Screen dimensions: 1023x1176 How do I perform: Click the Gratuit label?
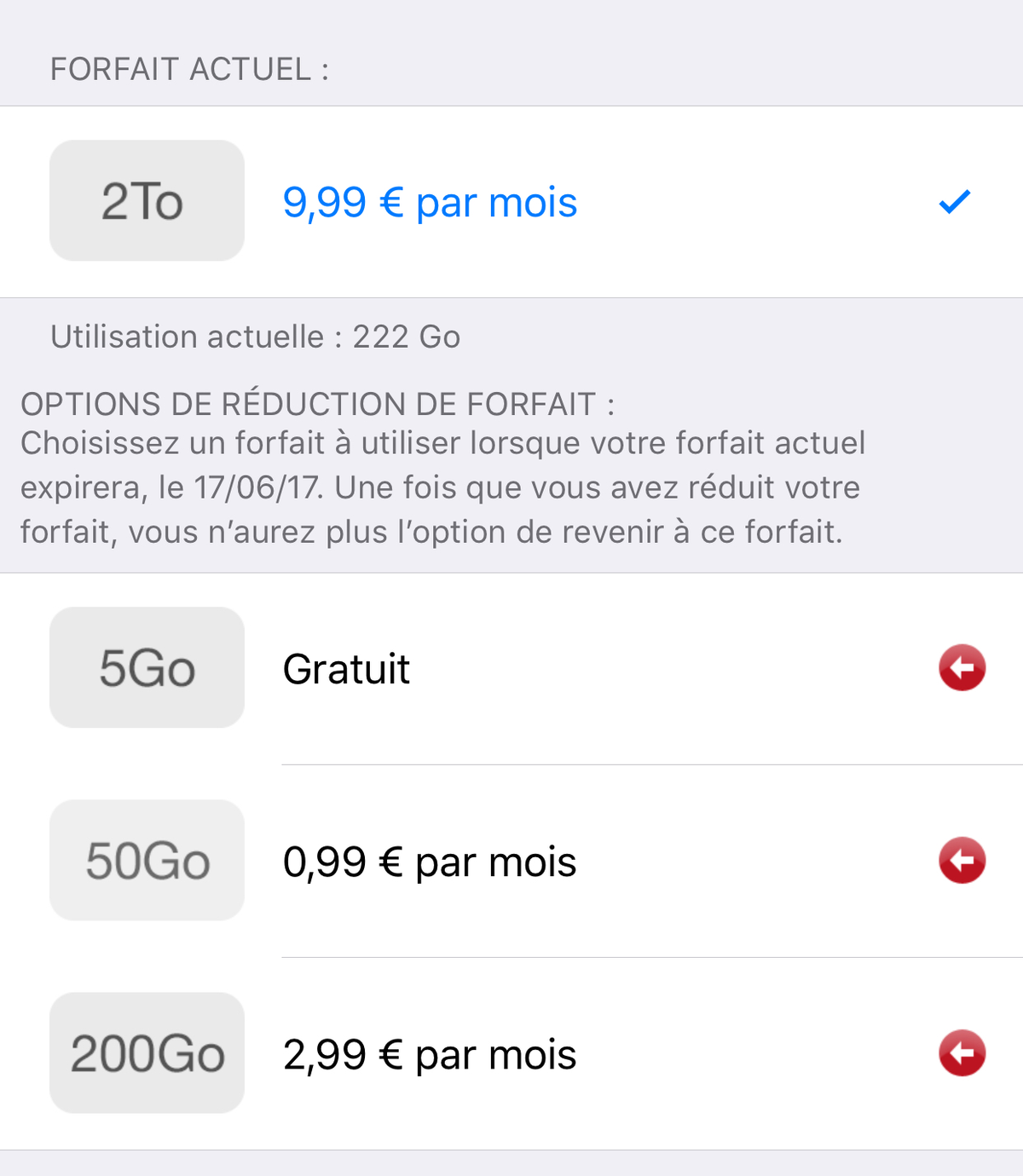[346, 668]
